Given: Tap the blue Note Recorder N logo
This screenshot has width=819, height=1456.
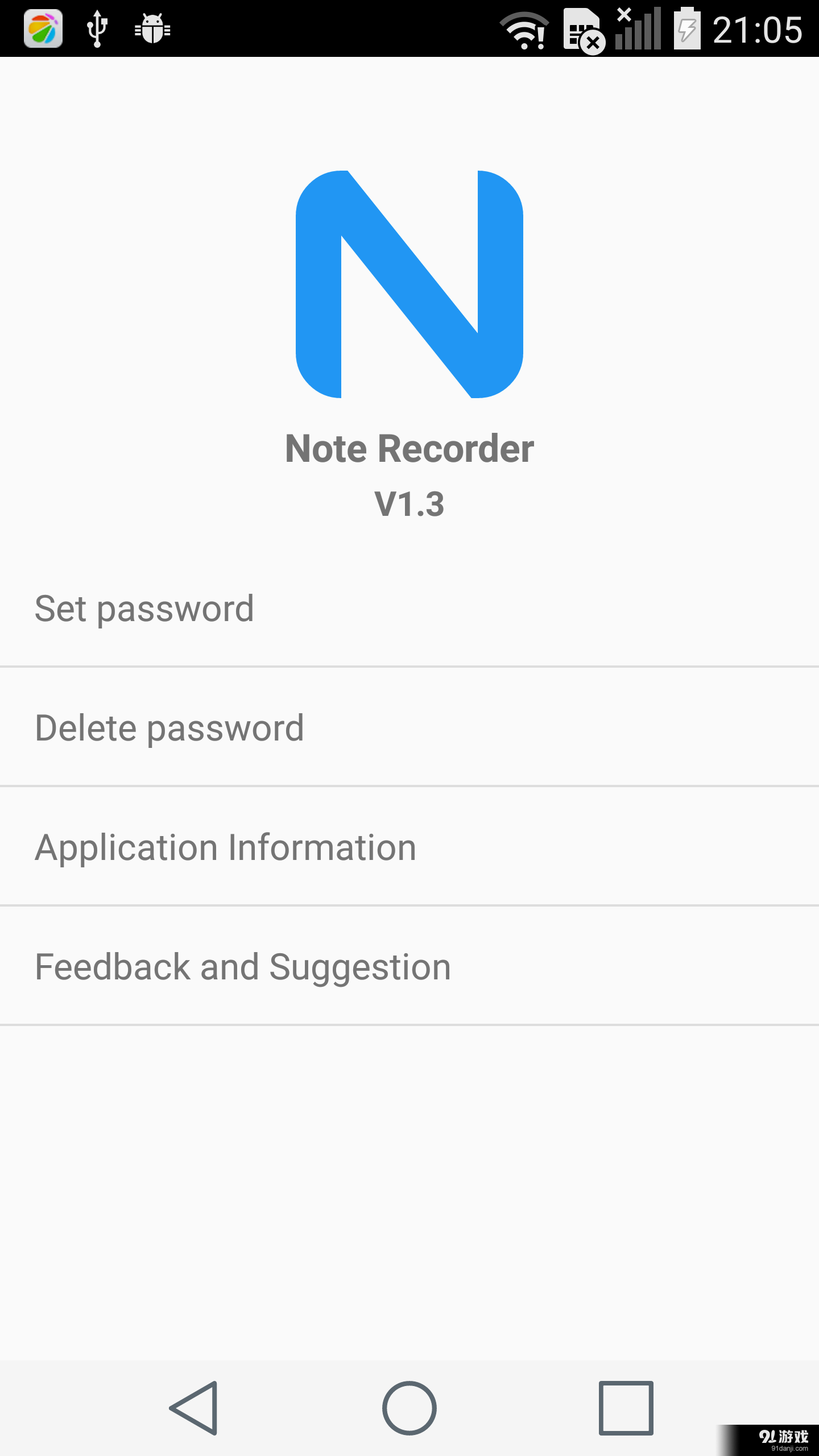Looking at the screenshot, I should point(409,284).
